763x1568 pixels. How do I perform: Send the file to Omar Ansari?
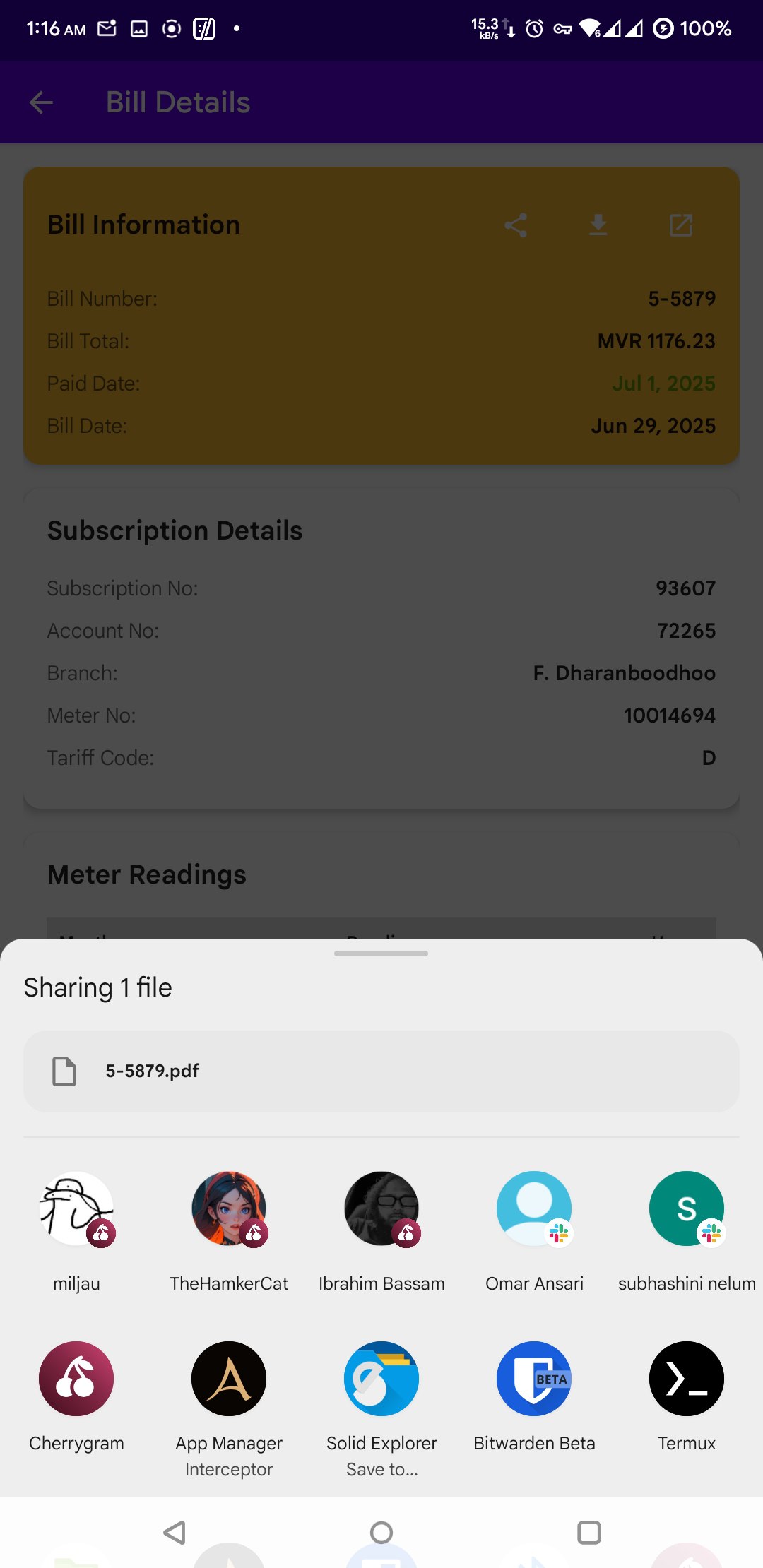(x=534, y=1208)
